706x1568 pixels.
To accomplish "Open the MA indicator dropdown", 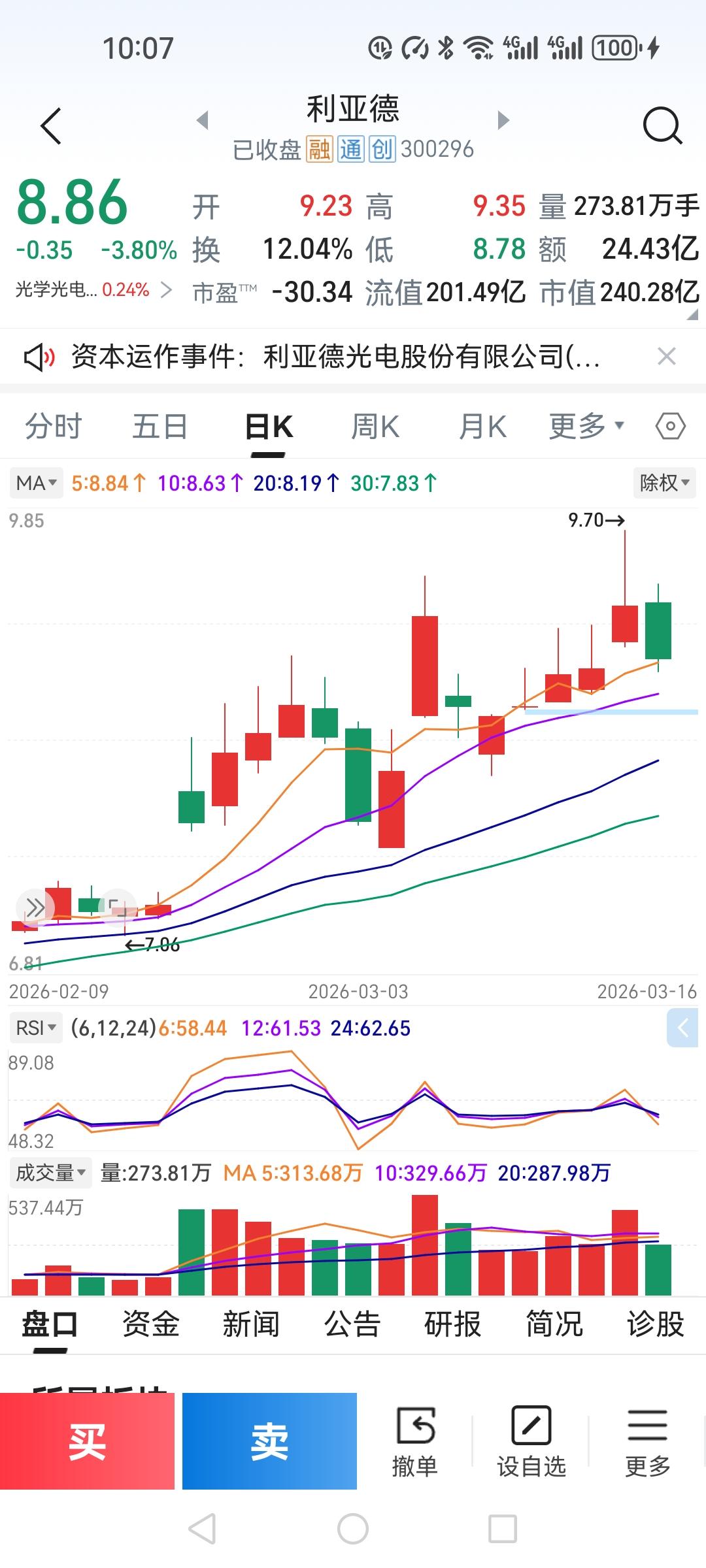I will tap(37, 483).
